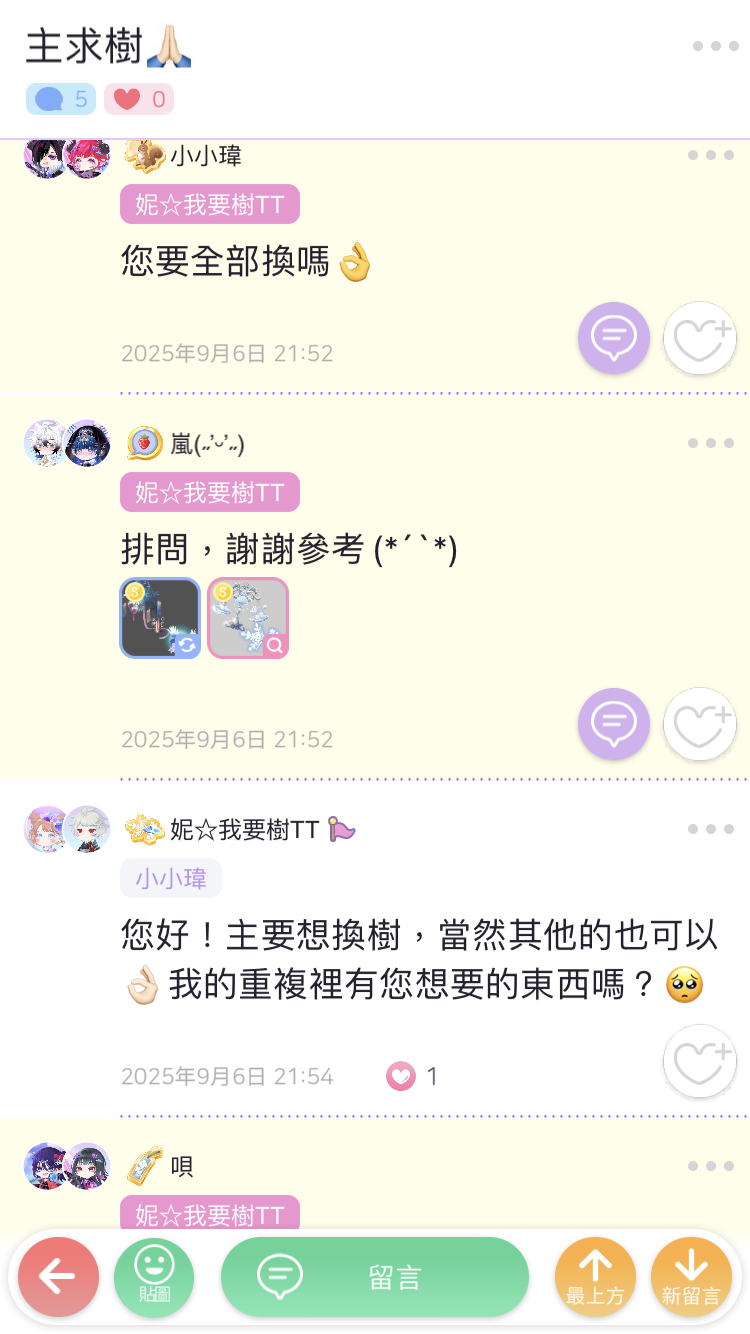Like the comment '排問，謝謝參考'

click(700, 724)
